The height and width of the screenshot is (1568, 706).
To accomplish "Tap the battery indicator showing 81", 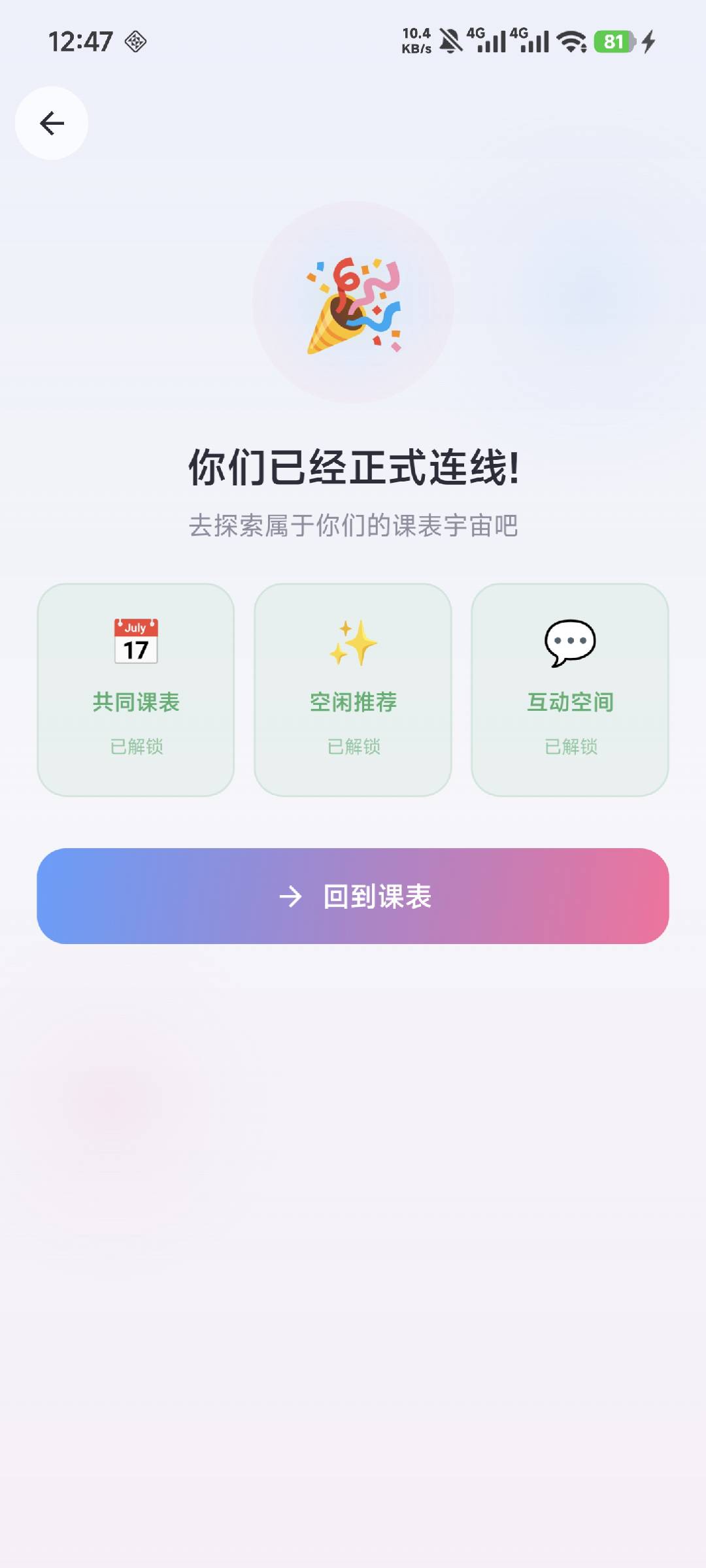I will coord(612,42).
